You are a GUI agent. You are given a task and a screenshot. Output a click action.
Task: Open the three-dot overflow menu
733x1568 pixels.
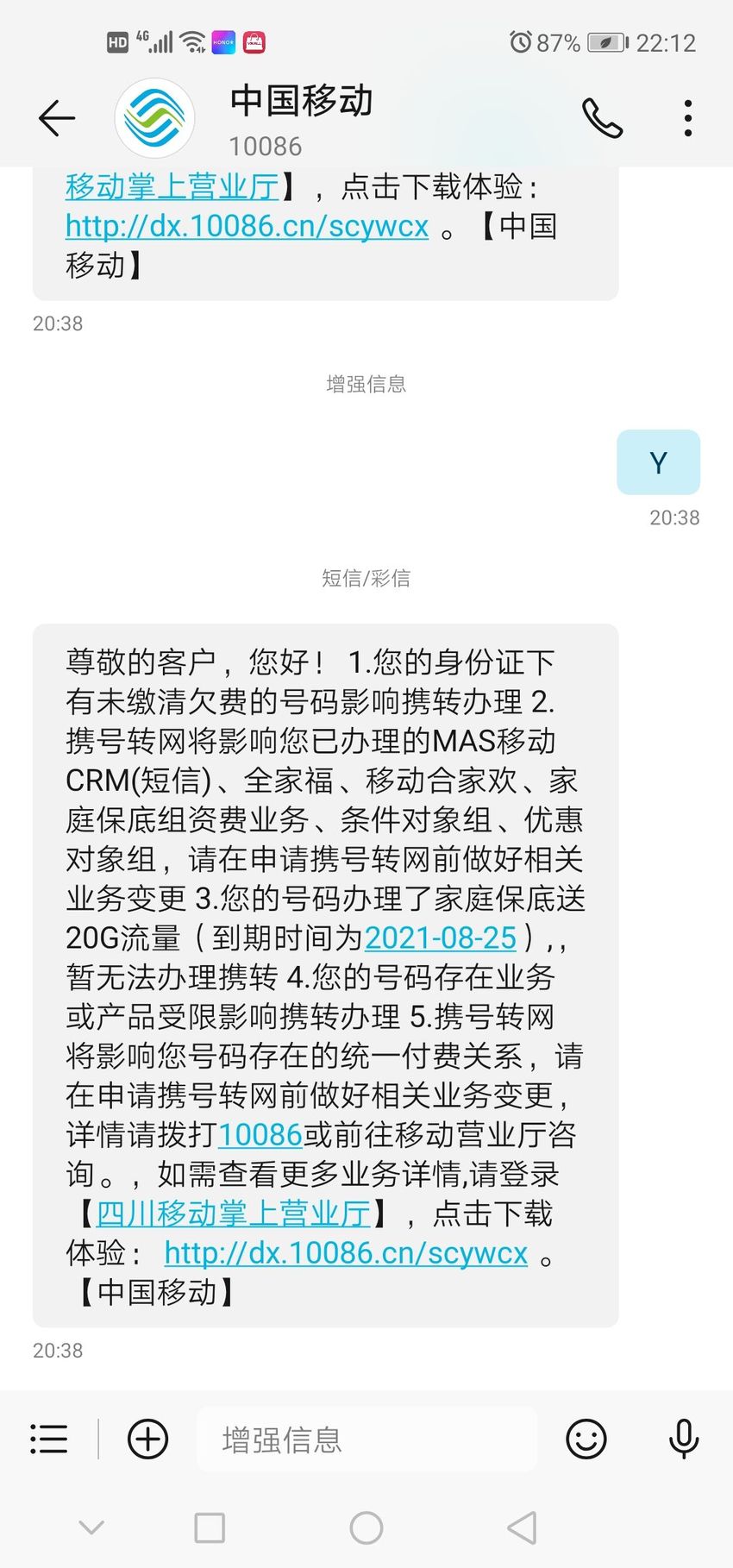tap(687, 118)
